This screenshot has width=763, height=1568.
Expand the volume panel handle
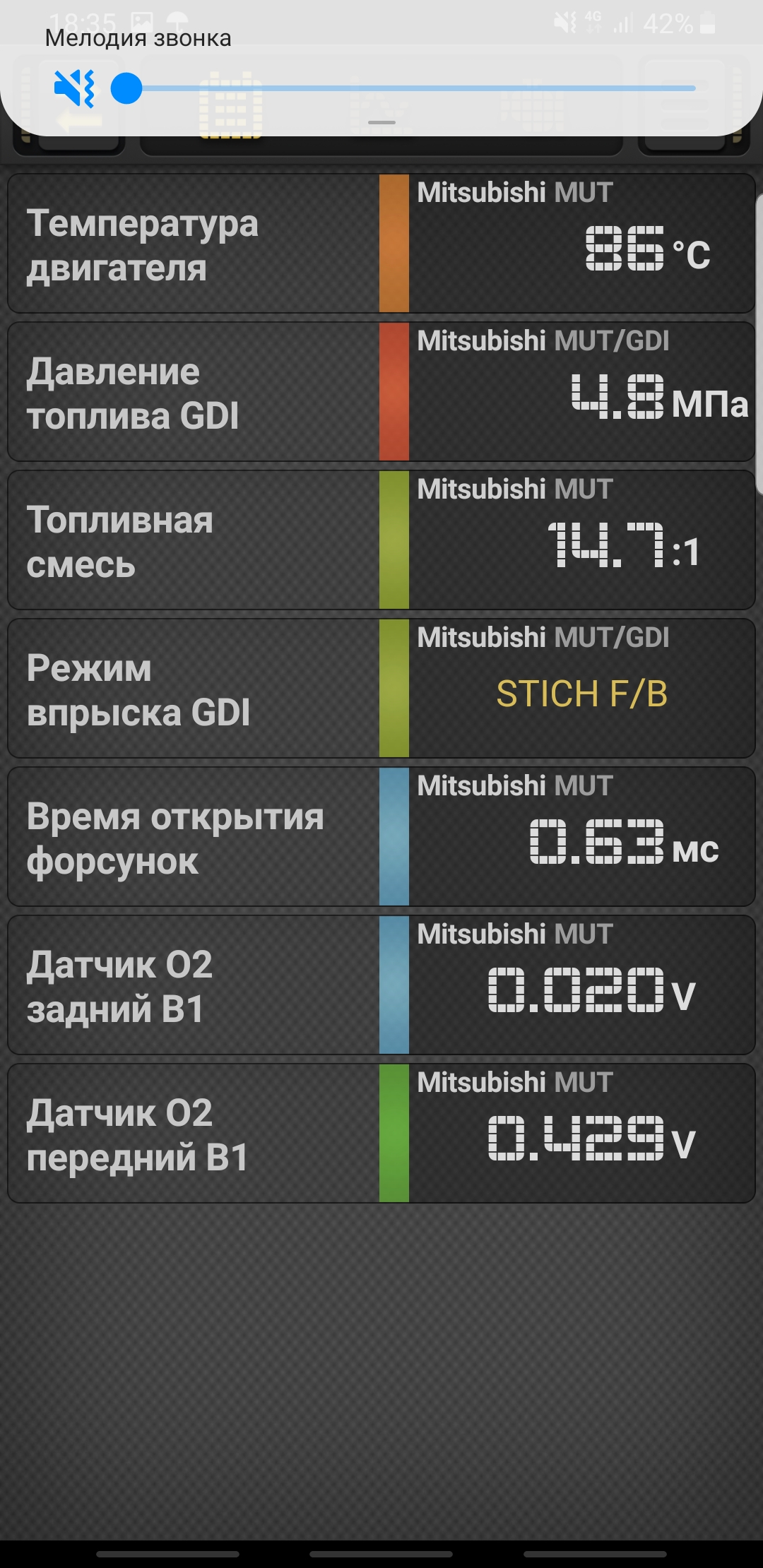point(381,123)
